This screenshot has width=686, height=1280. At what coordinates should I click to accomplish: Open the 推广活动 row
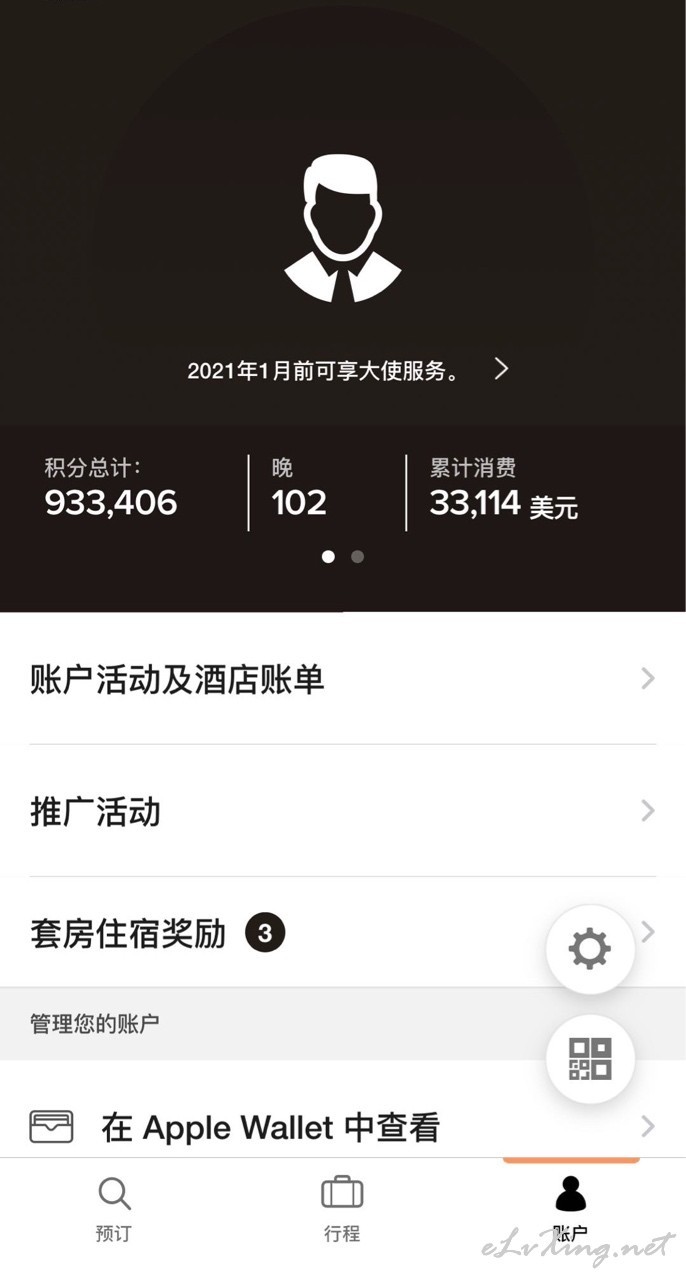pos(343,811)
